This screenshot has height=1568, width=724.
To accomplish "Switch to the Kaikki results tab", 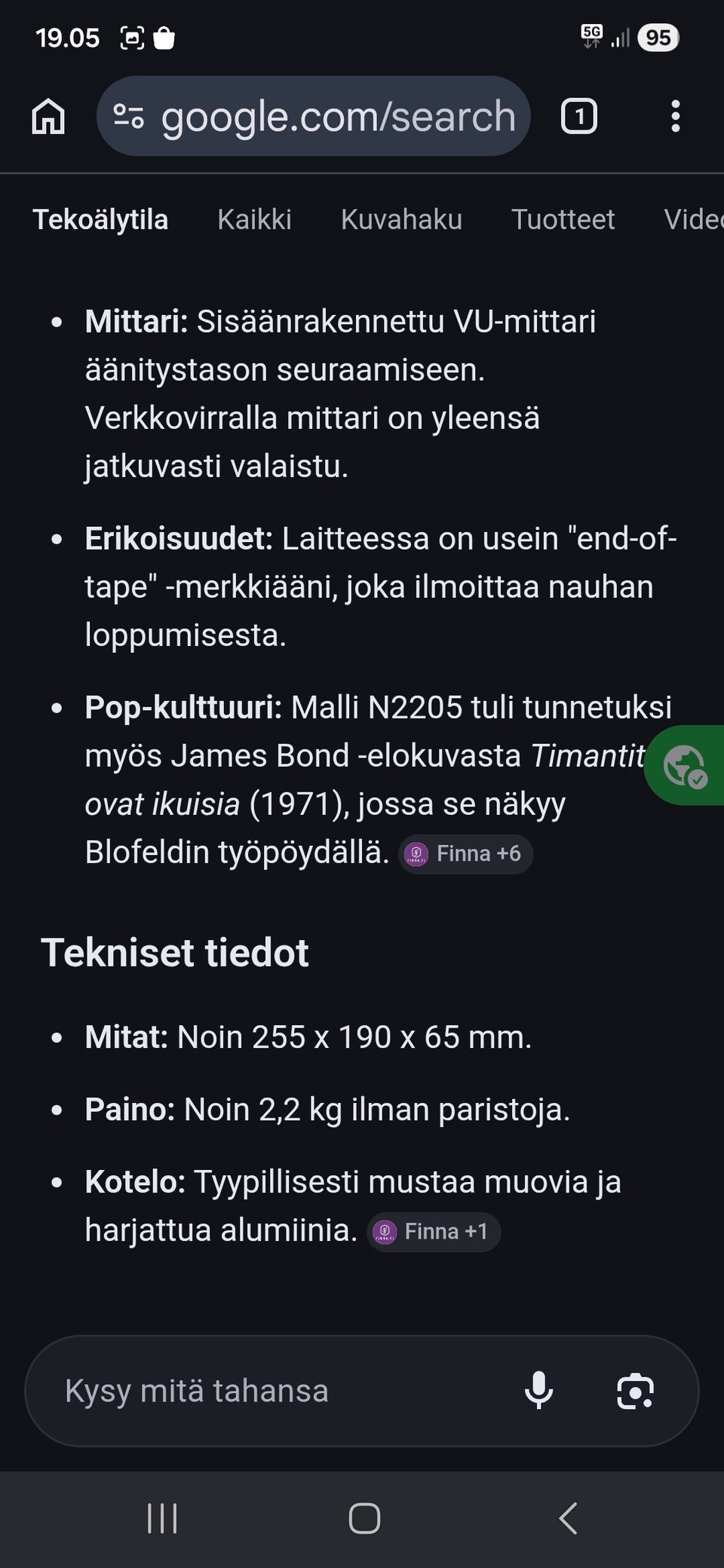I will [x=254, y=219].
